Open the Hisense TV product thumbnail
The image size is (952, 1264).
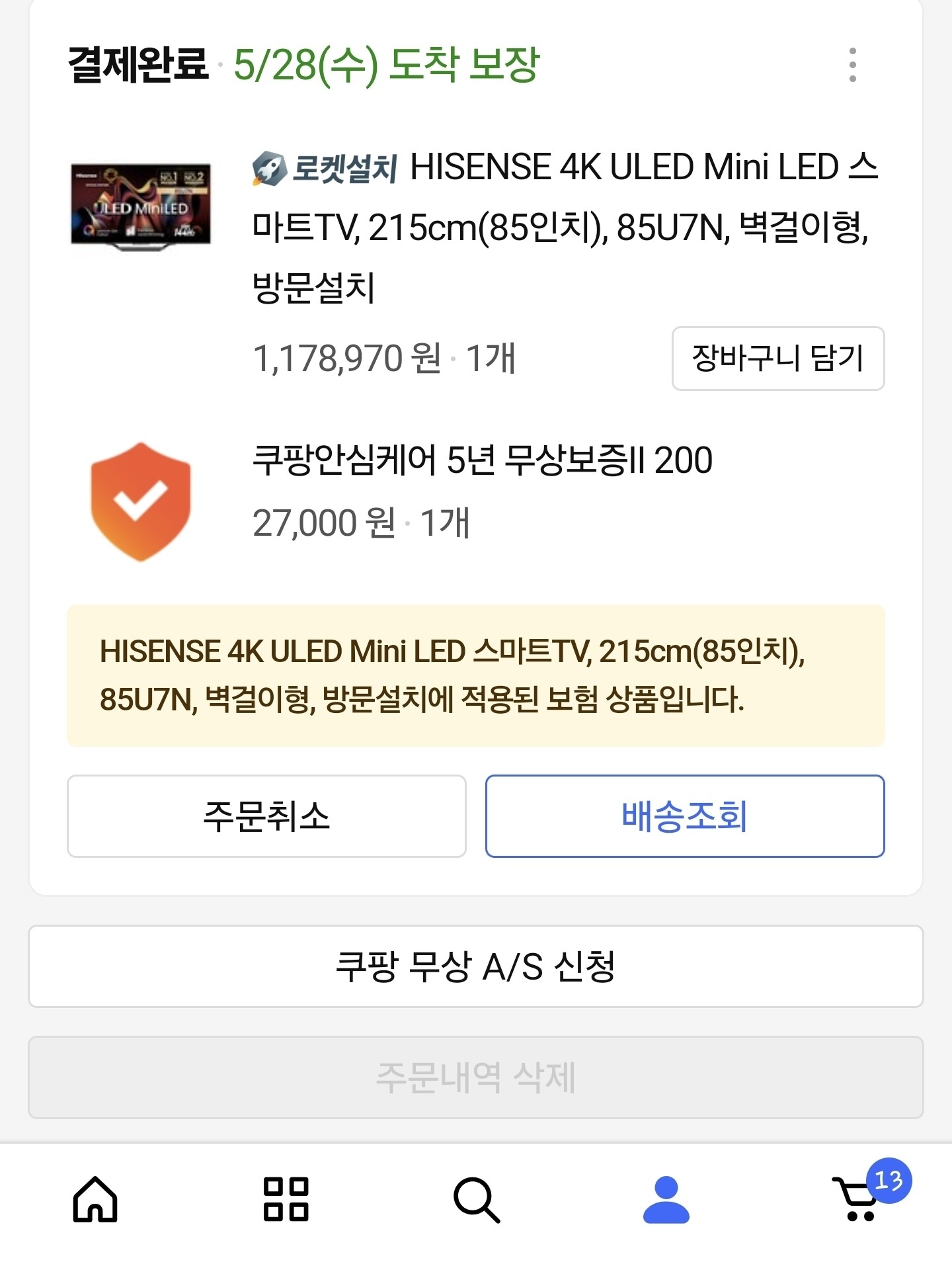(141, 206)
